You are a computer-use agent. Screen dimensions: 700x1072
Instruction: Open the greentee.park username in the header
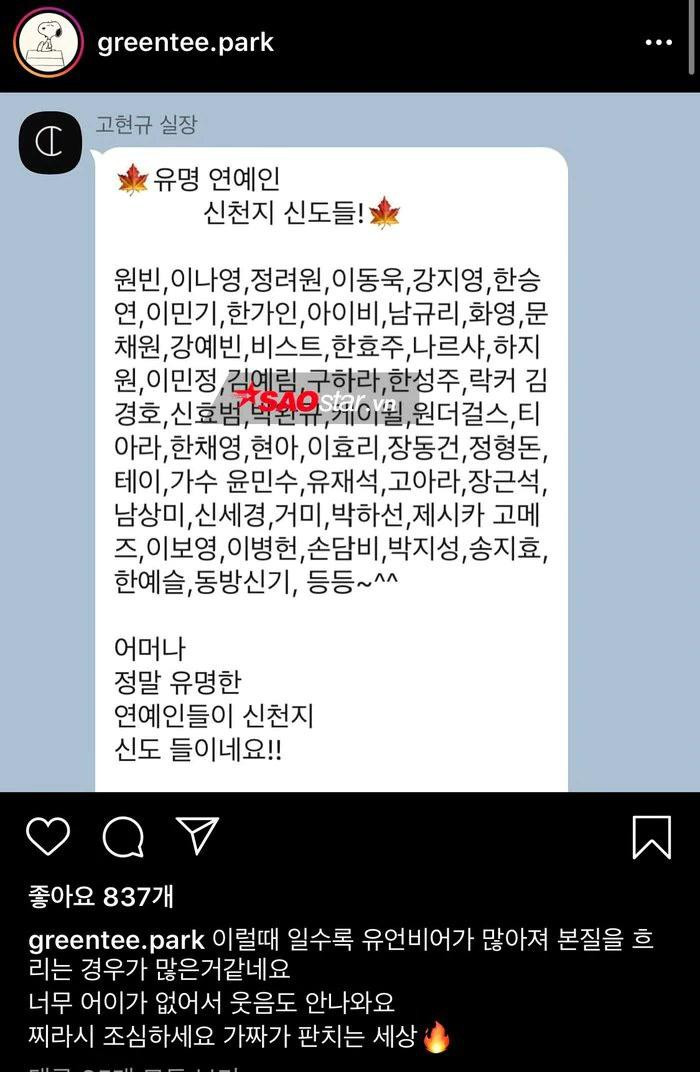tap(185, 43)
